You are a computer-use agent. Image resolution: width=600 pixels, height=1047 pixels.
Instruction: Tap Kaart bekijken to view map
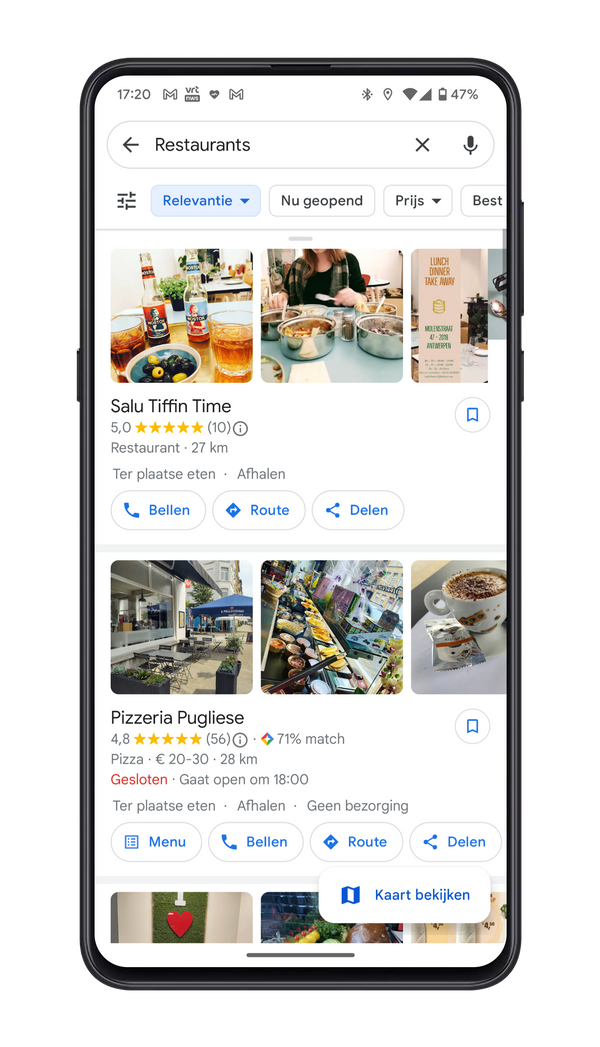(x=405, y=895)
